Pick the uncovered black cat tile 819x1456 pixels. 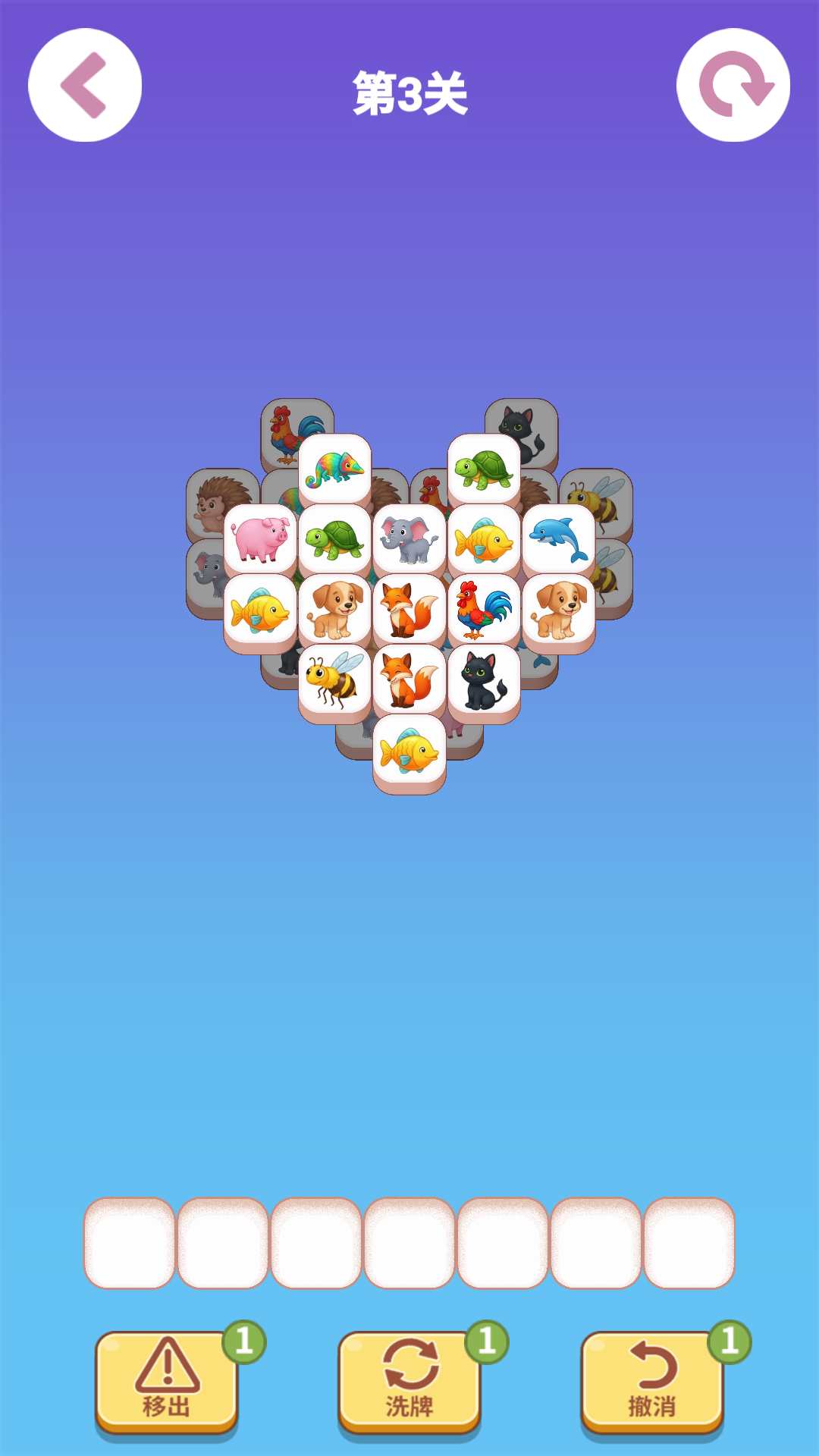[484, 679]
